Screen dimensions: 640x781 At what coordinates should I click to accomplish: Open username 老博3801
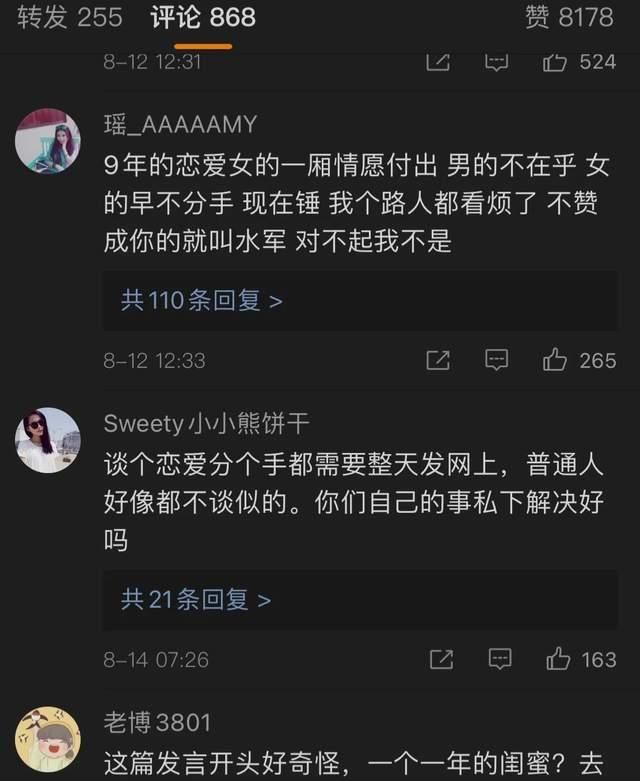coord(157,720)
